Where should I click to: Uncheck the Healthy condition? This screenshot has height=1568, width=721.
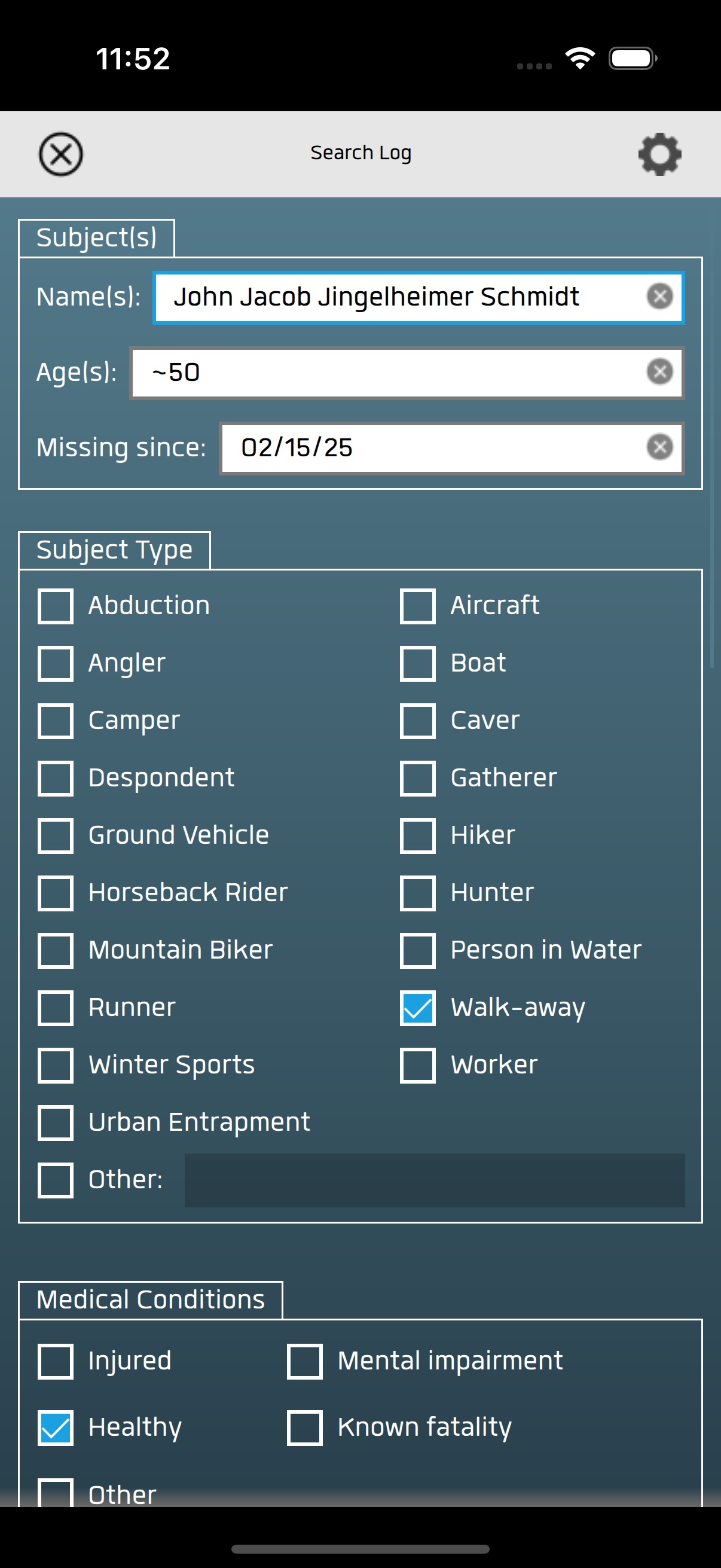point(56,1428)
